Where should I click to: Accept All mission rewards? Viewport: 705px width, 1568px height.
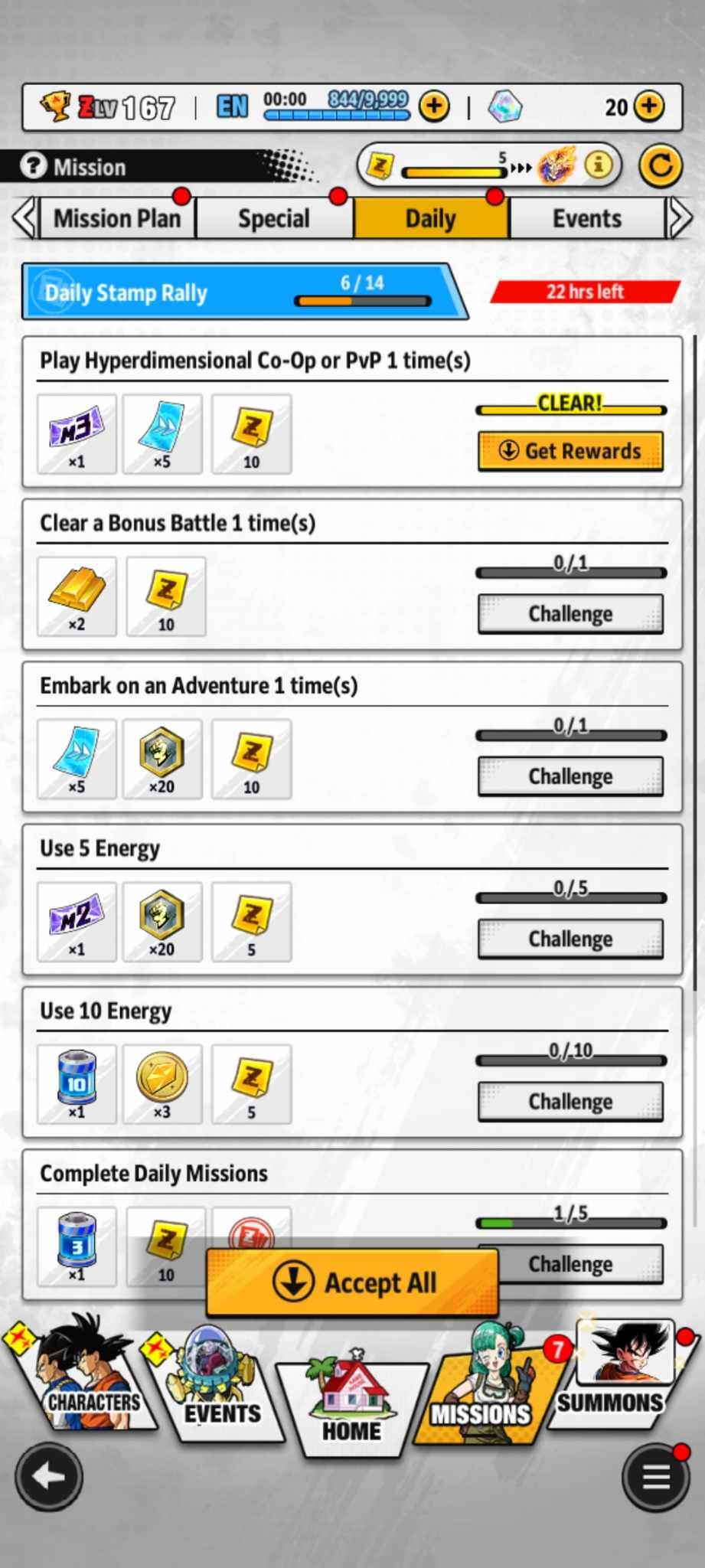(352, 1282)
